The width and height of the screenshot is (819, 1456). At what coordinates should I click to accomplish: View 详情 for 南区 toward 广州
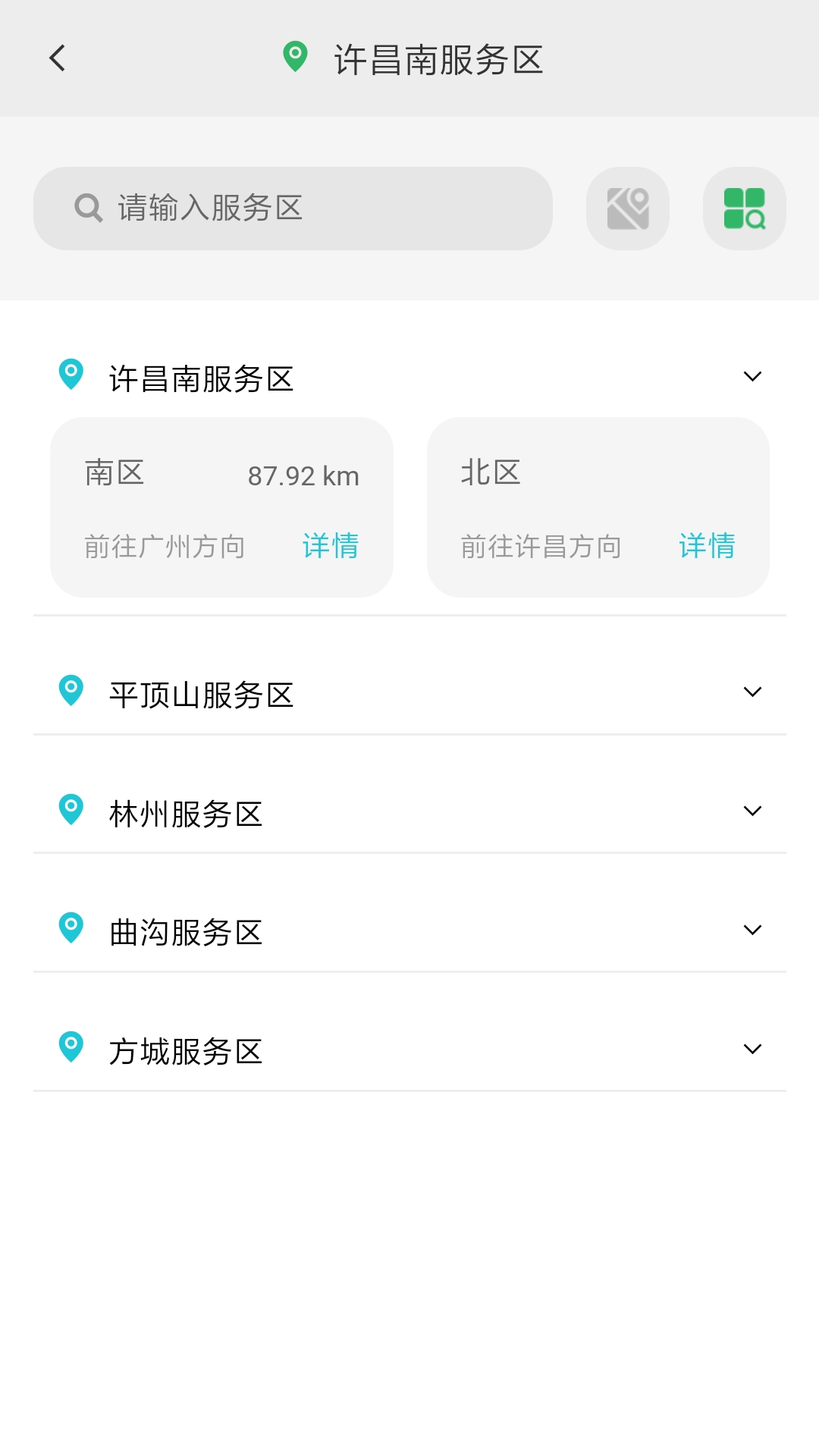click(331, 546)
